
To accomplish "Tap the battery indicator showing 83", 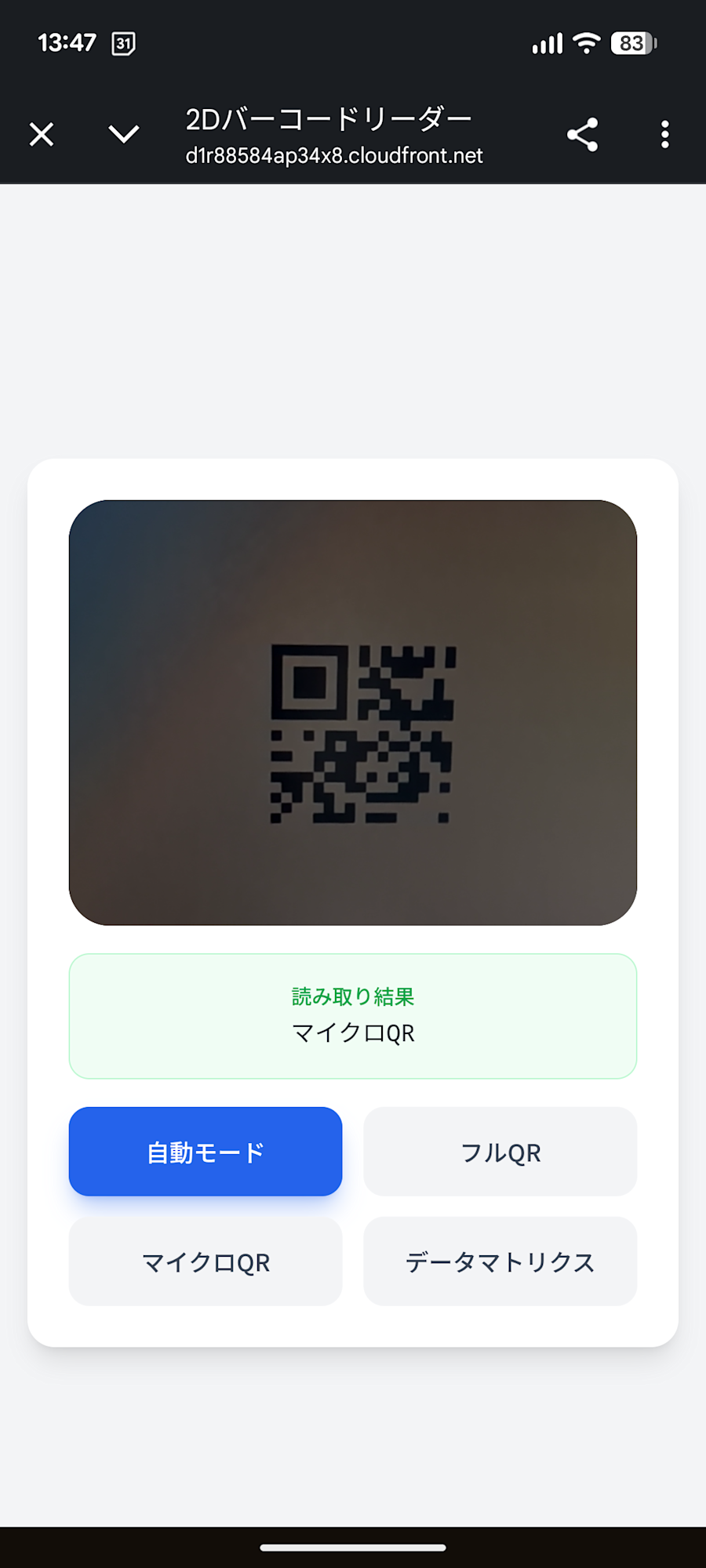I will pyautogui.click(x=632, y=43).
